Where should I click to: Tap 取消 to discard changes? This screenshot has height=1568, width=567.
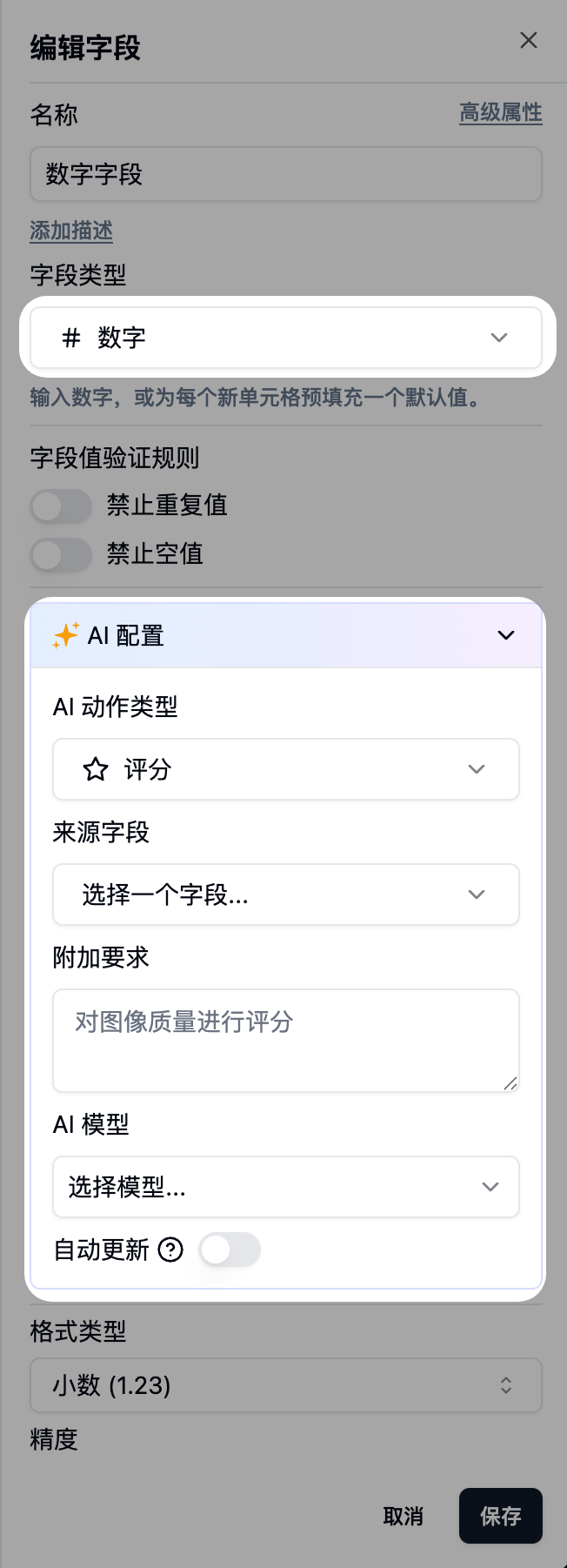pyautogui.click(x=404, y=1517)
